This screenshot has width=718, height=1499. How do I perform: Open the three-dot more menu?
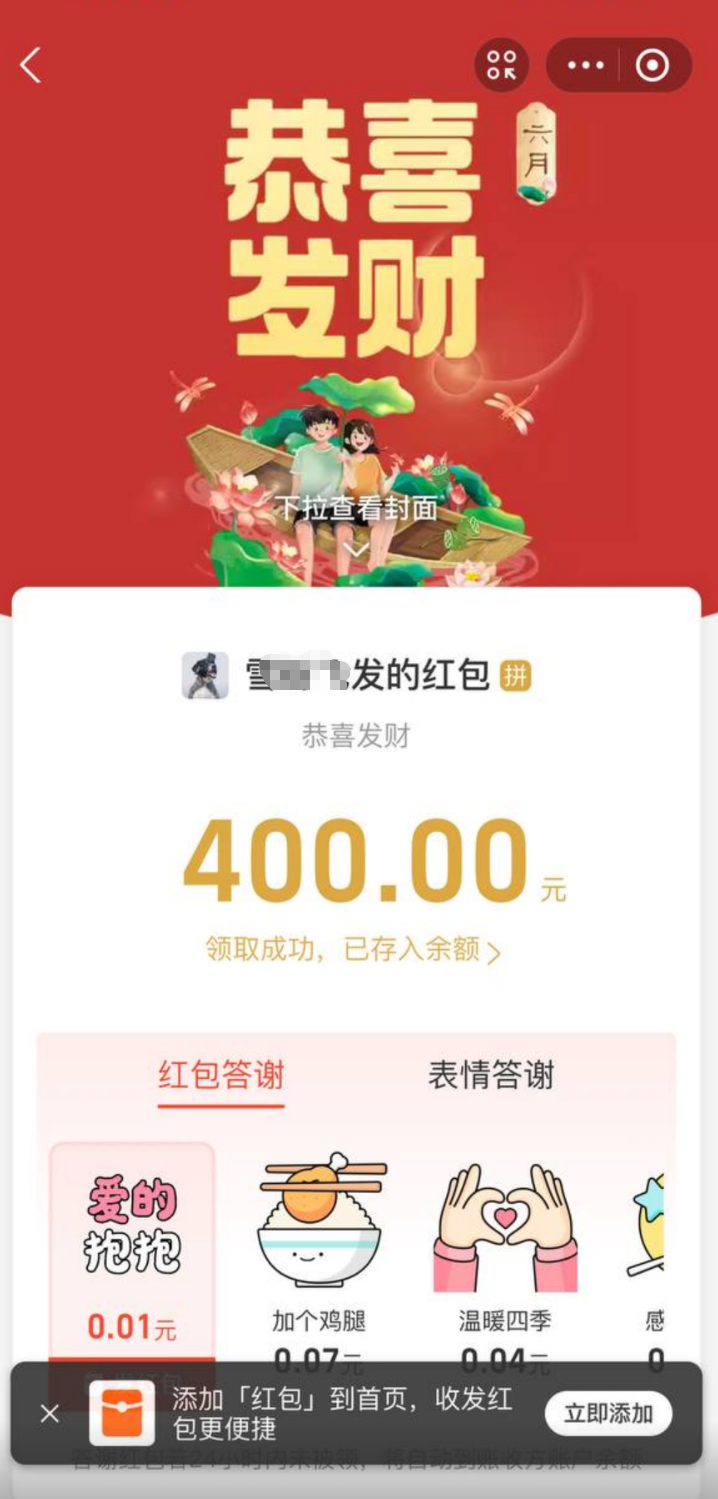pyautogui.click(x=585, y=66)
